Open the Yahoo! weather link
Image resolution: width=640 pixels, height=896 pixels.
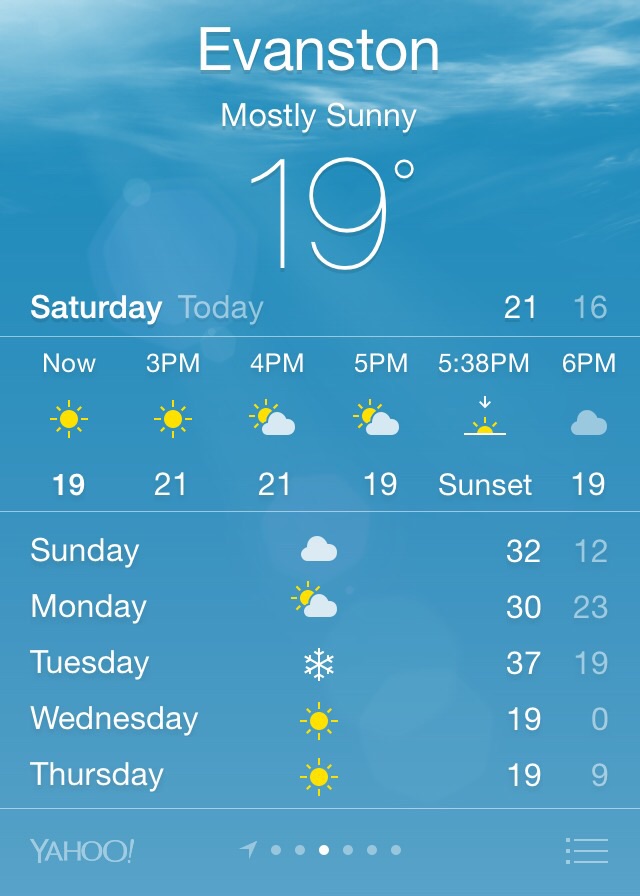tap(82, 851)
